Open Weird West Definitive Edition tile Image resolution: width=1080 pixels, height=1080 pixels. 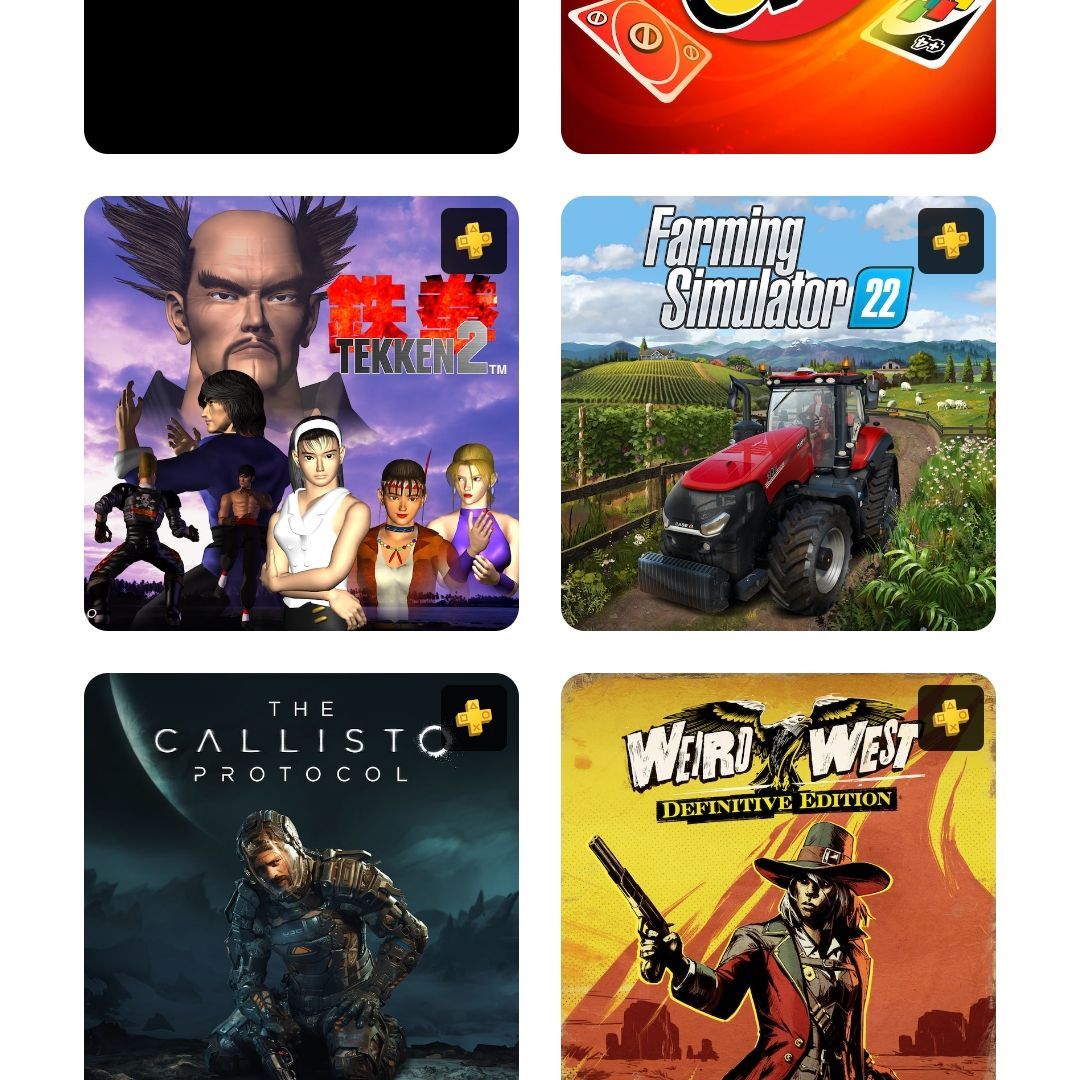point(778,876)
